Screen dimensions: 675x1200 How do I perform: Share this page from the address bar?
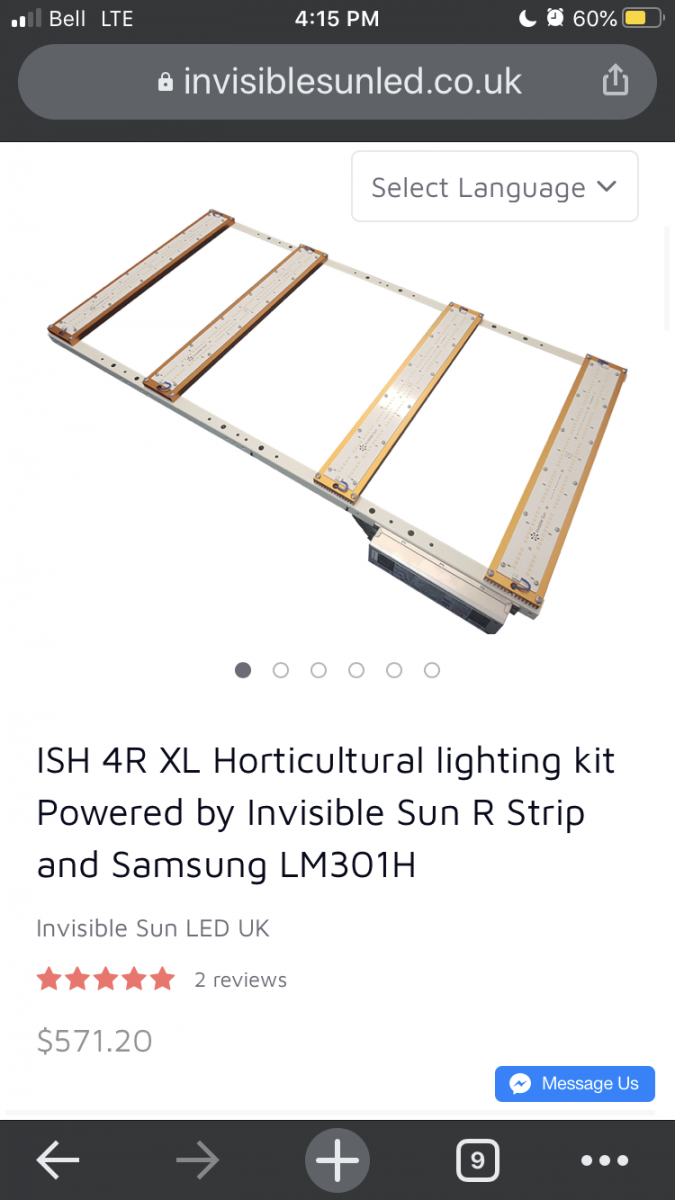(615, 80)
